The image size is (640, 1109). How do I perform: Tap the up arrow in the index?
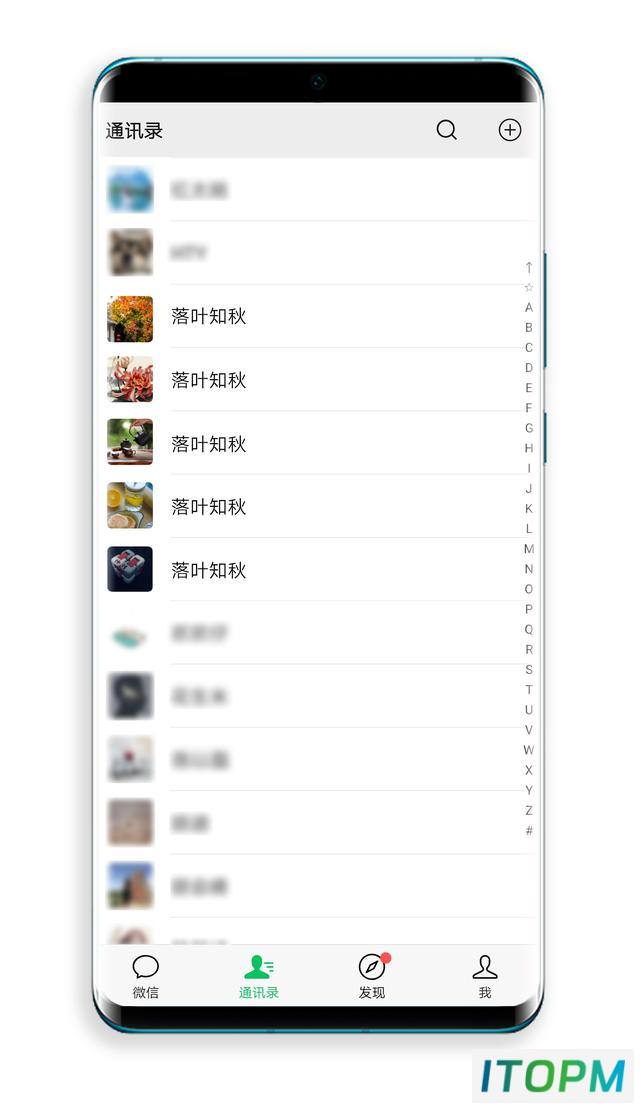528,267
